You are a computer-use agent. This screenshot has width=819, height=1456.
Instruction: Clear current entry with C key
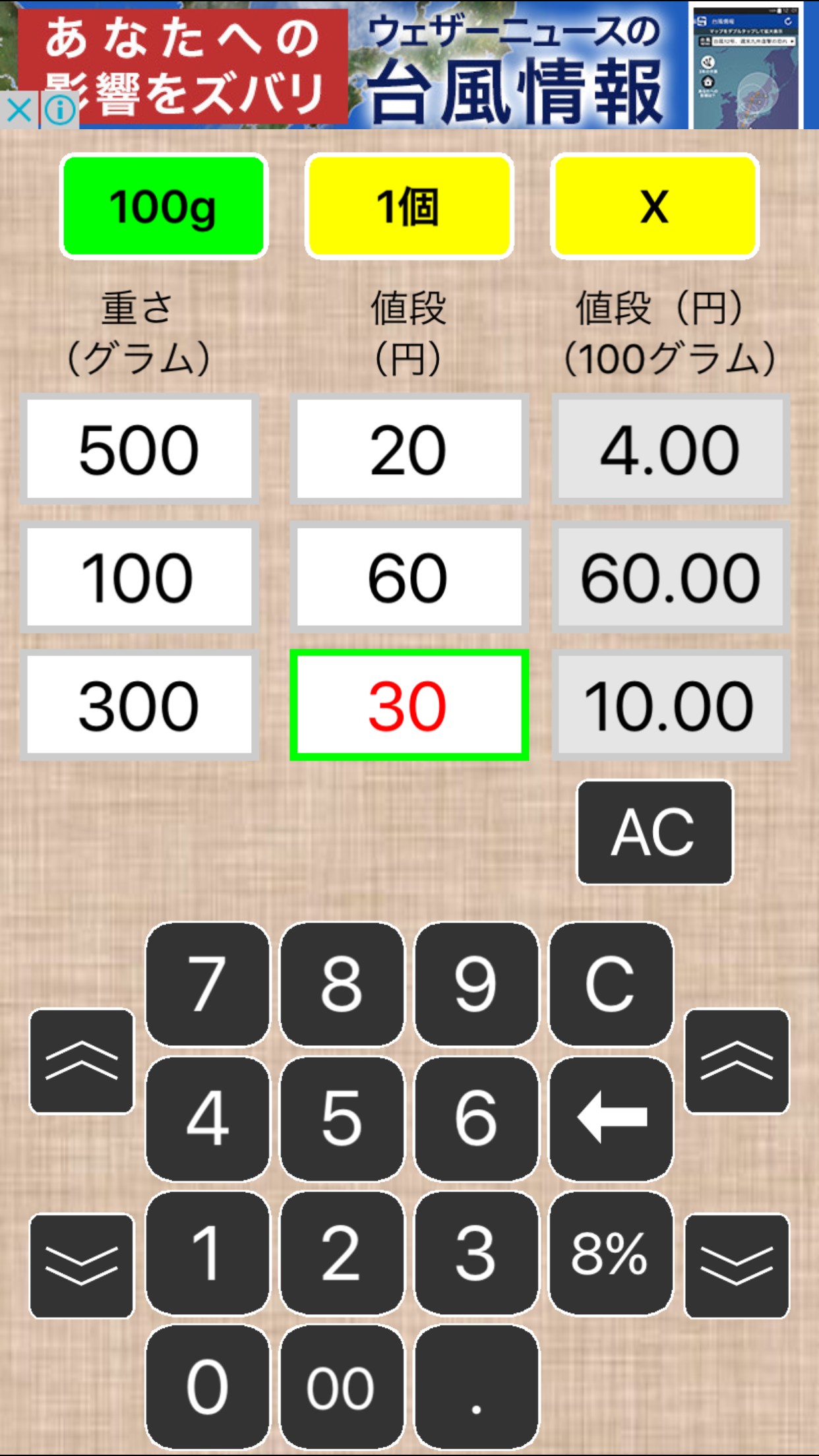click(611, 984)
